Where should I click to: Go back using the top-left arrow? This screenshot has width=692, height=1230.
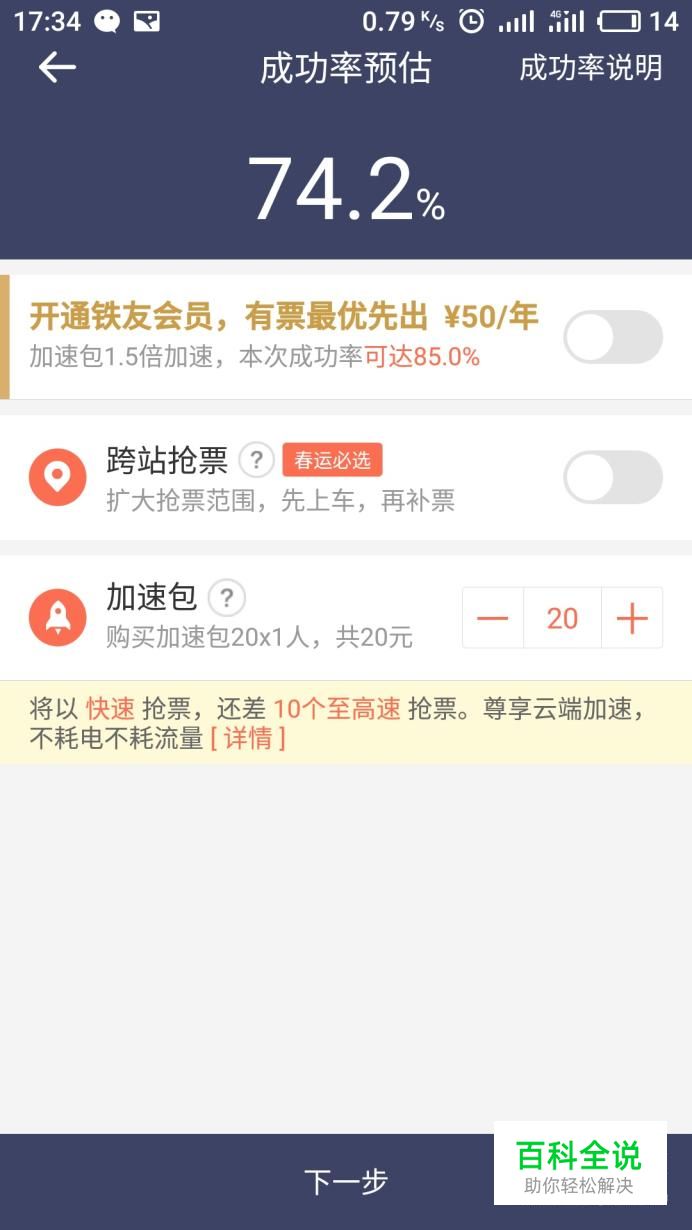pos(57,67)
